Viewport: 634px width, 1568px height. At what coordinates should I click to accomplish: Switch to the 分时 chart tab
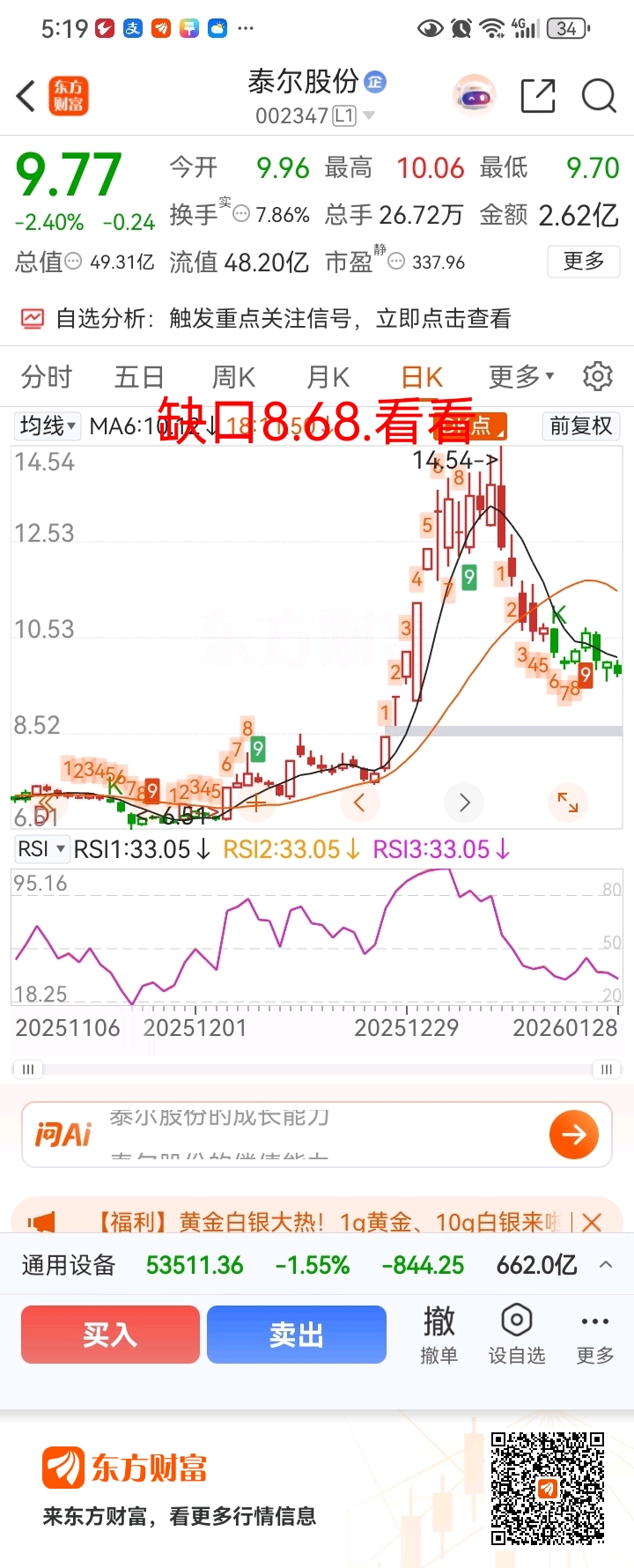coord(46,377)
